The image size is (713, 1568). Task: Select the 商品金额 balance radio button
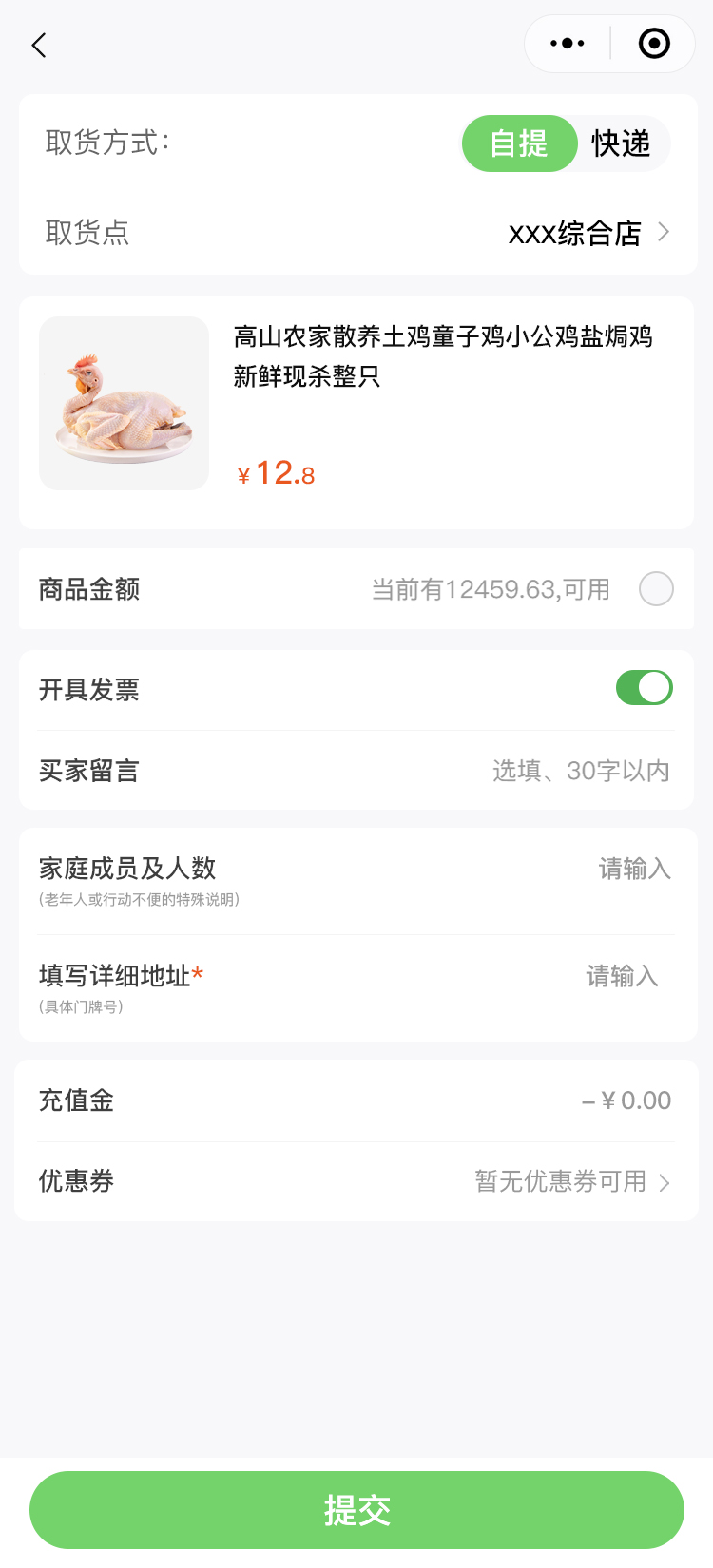pos(656,589)
